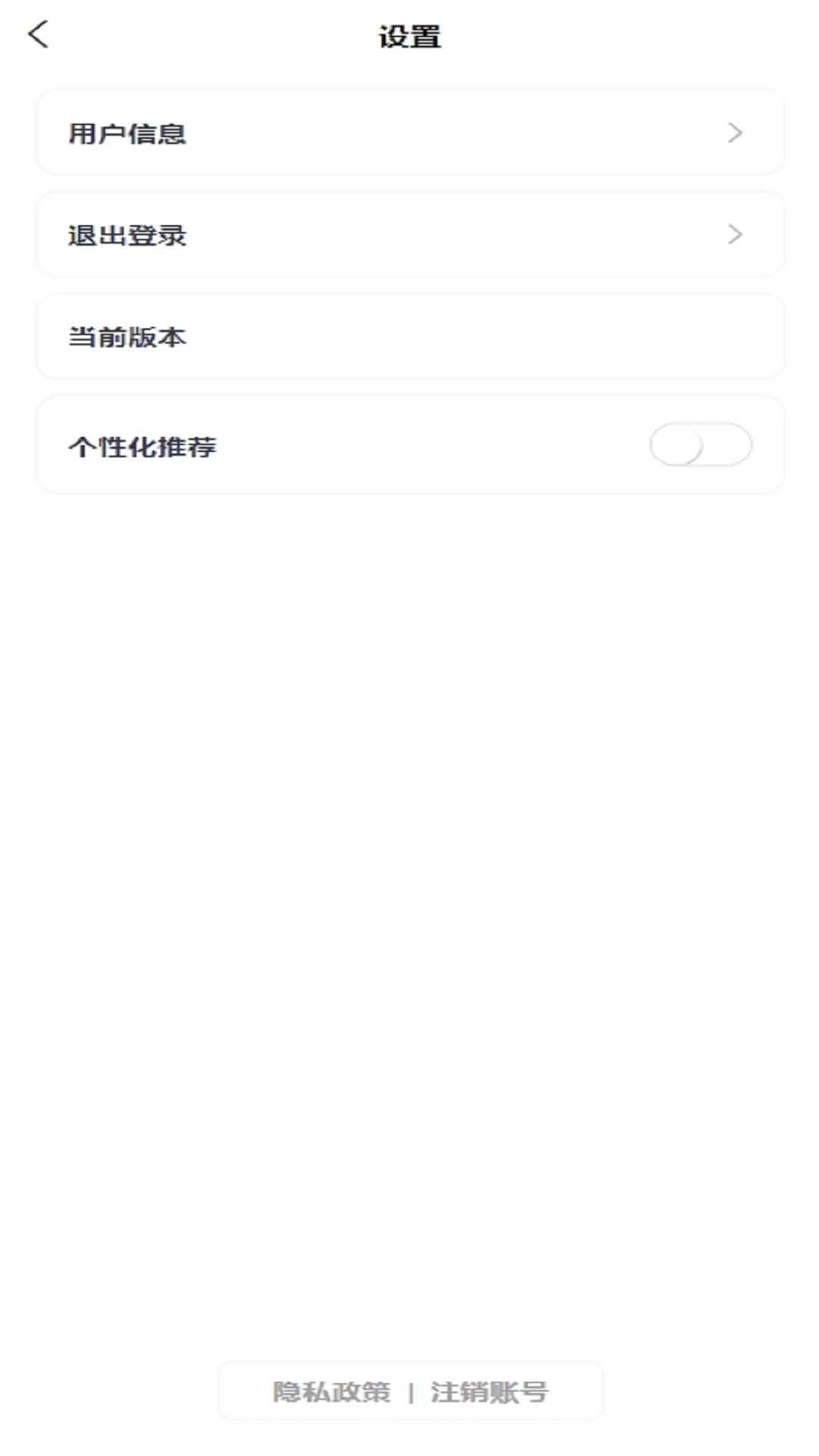Navigate back using the left-pointing arrow
Screen dimensions: 819x1456
[38, 34]
